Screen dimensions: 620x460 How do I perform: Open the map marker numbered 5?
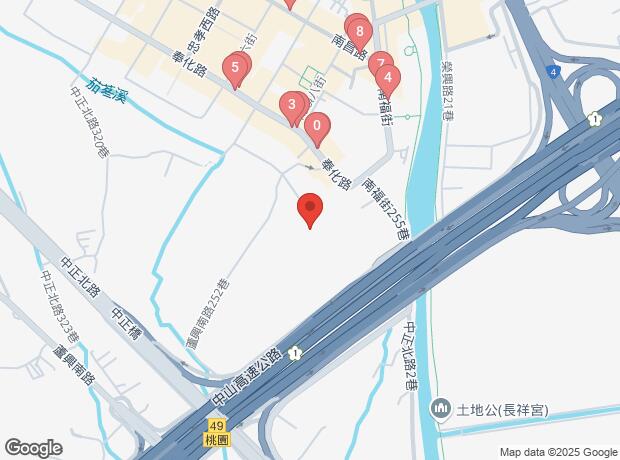[x=235, y=69]
